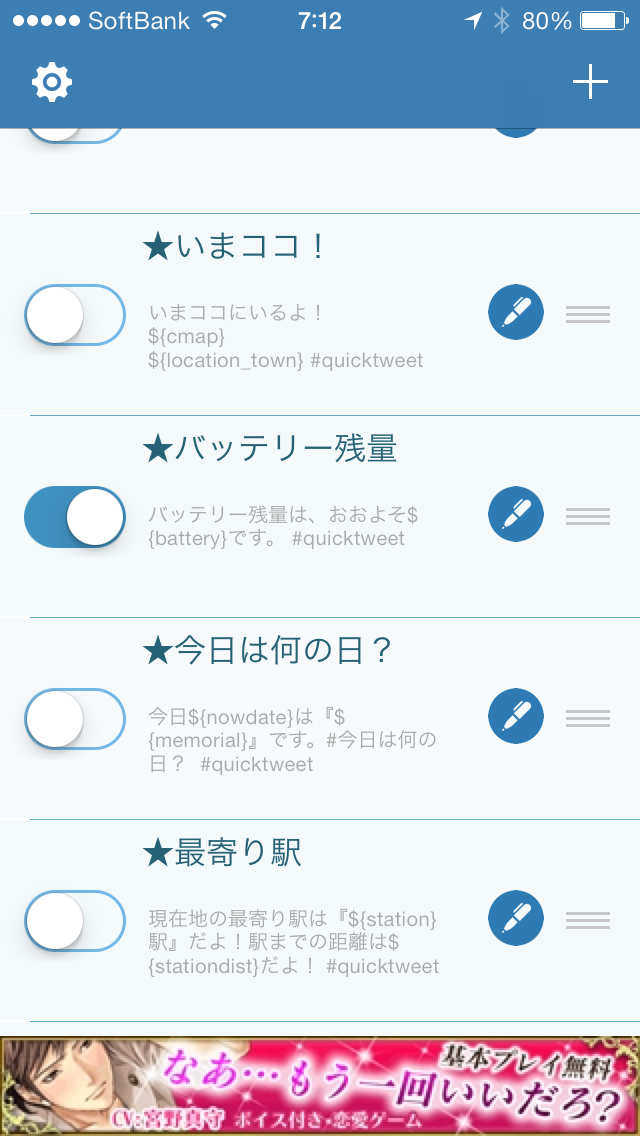Open the game ad banner at the bottom
Viewport: 640px width, 1136px height.
(x=320, y=1086)
